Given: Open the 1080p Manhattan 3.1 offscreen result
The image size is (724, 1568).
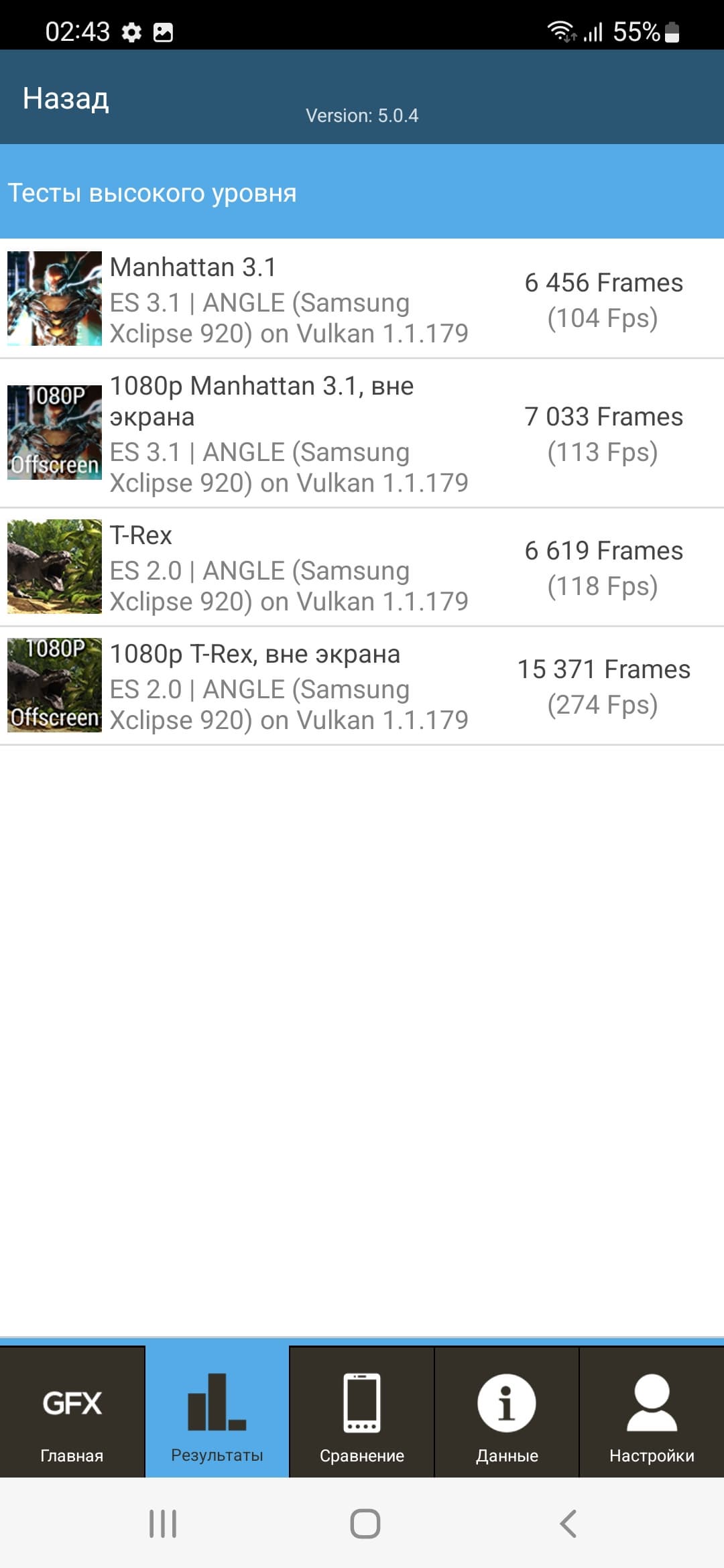Looking at the screenshot, I should click(x=362, y=434).
